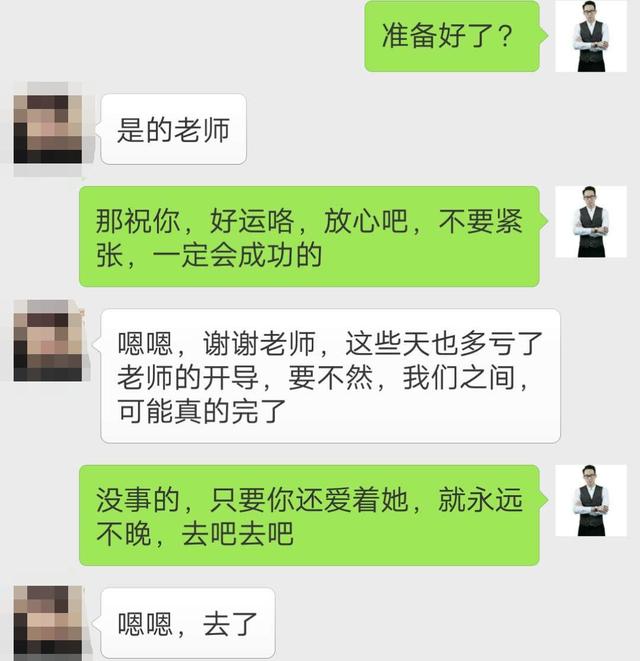This screenshot has height=661, width=640.
Task: Open sender's avatar beside "准备好了？"
Action: click(x=591, y=36)
